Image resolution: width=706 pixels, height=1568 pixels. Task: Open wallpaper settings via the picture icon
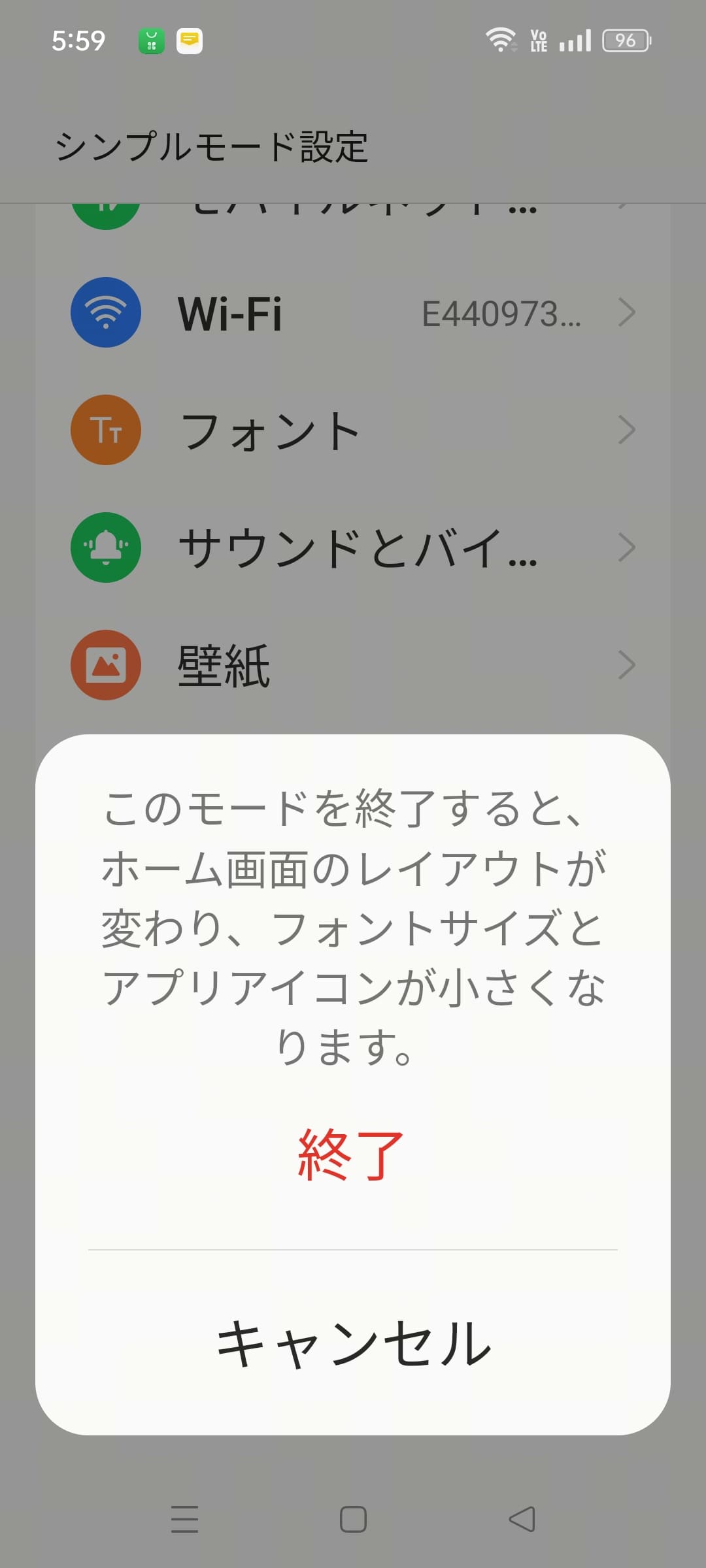tap(105, 664)
